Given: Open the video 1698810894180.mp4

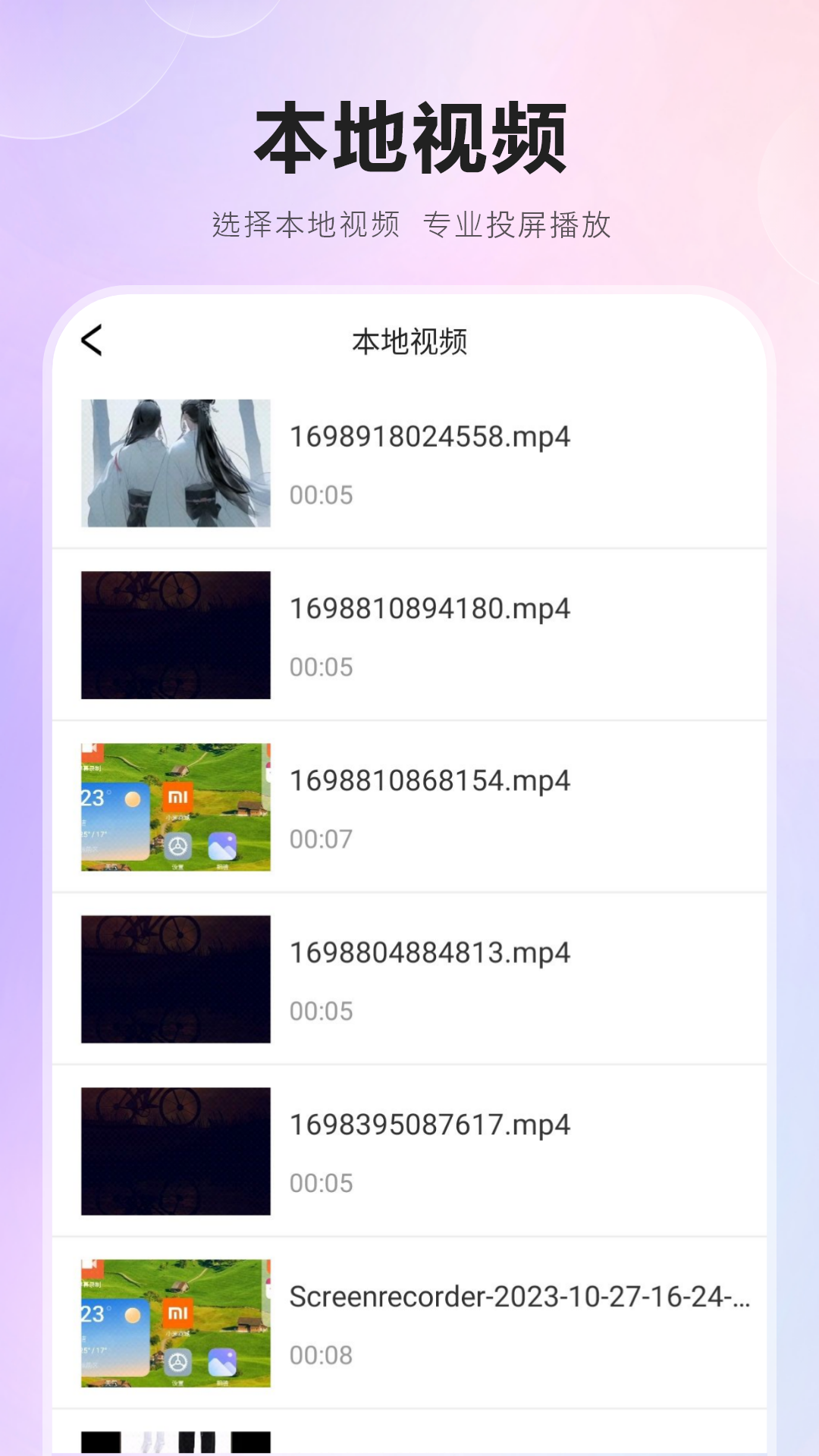Looking at the screenshot, I should point(432,609).
